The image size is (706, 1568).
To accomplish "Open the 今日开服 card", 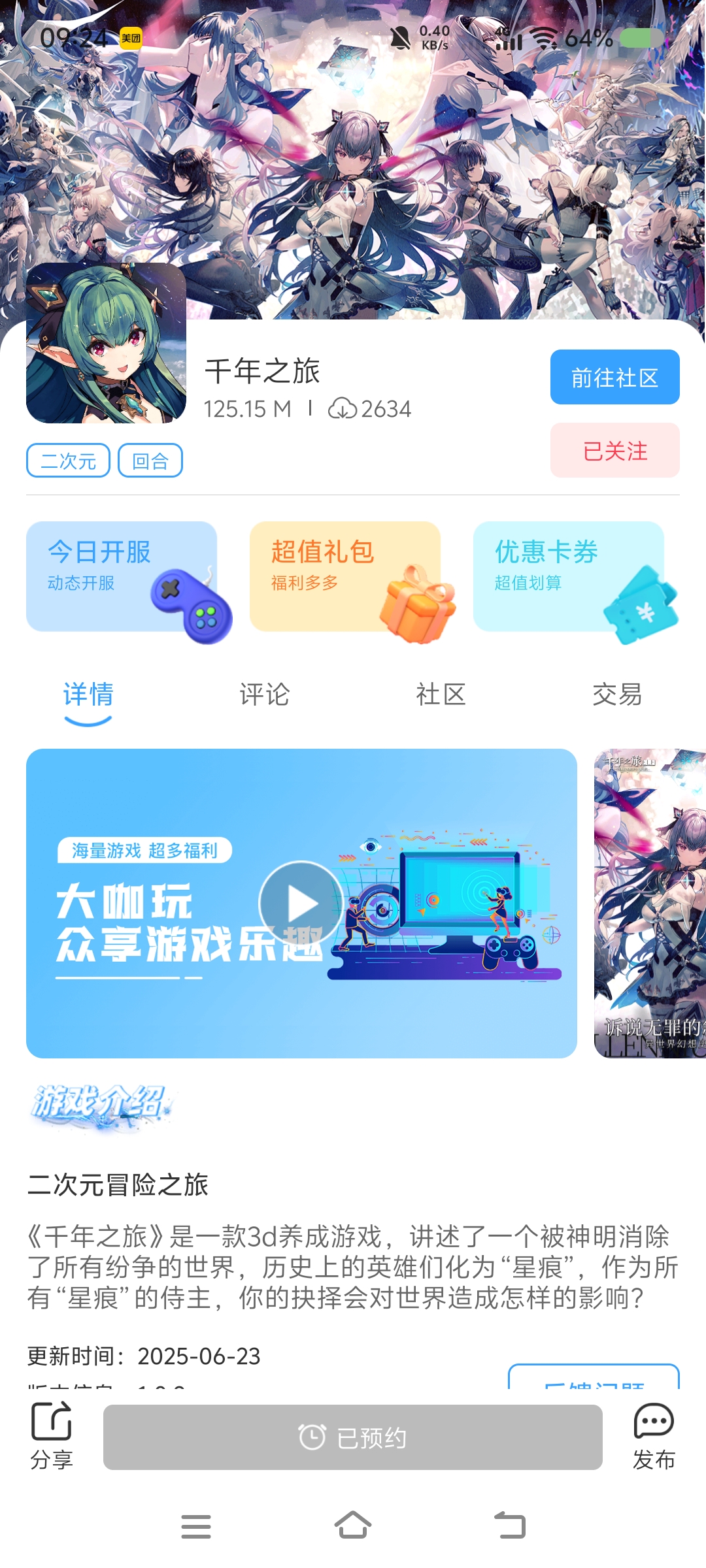I will click(122, 576).
